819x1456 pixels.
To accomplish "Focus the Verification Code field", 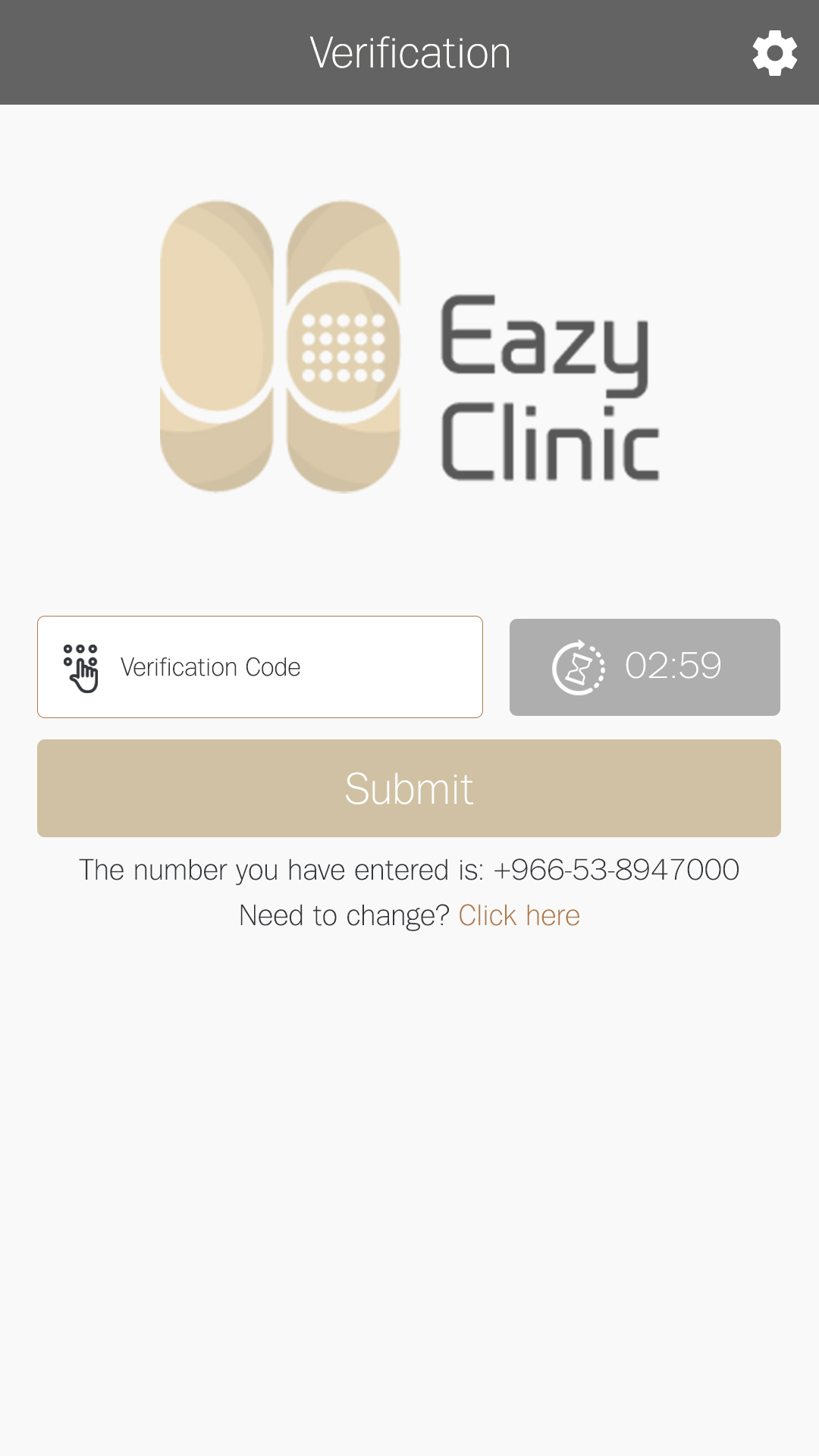I will pos(260,667).
